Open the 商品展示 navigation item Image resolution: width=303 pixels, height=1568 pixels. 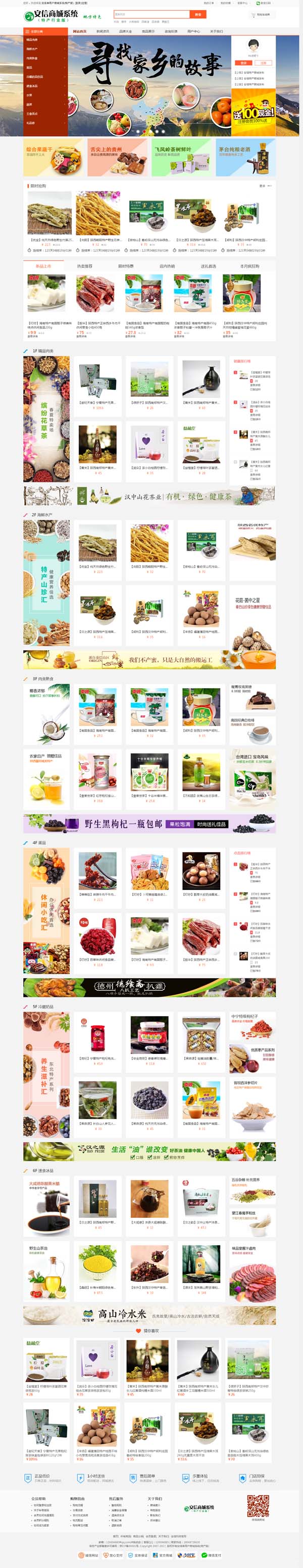148,31
